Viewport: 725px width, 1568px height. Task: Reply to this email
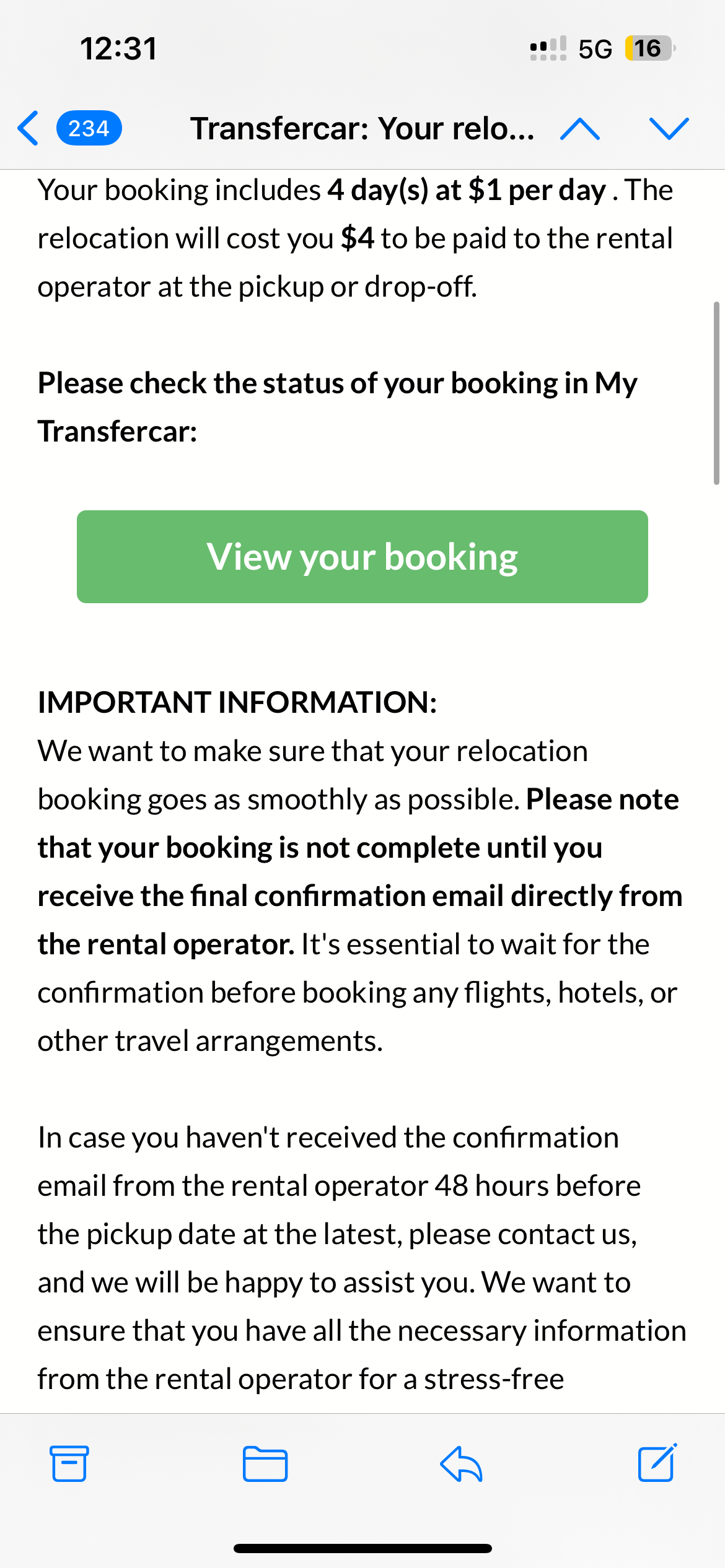pos(462,1464)
